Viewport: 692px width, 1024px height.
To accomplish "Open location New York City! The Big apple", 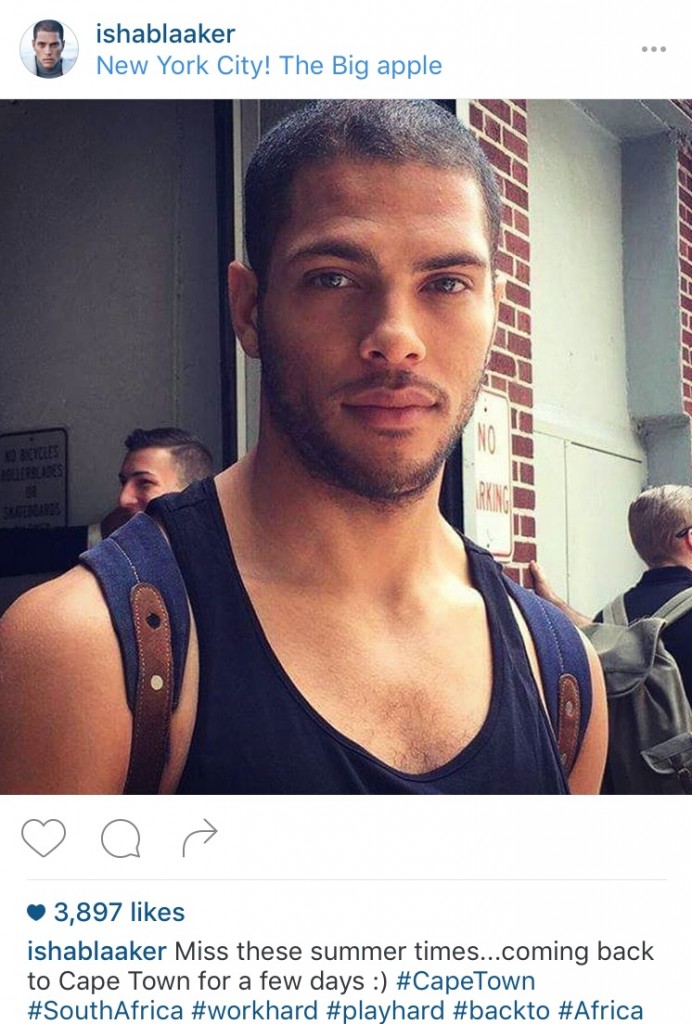I will [x=268, y=67].
